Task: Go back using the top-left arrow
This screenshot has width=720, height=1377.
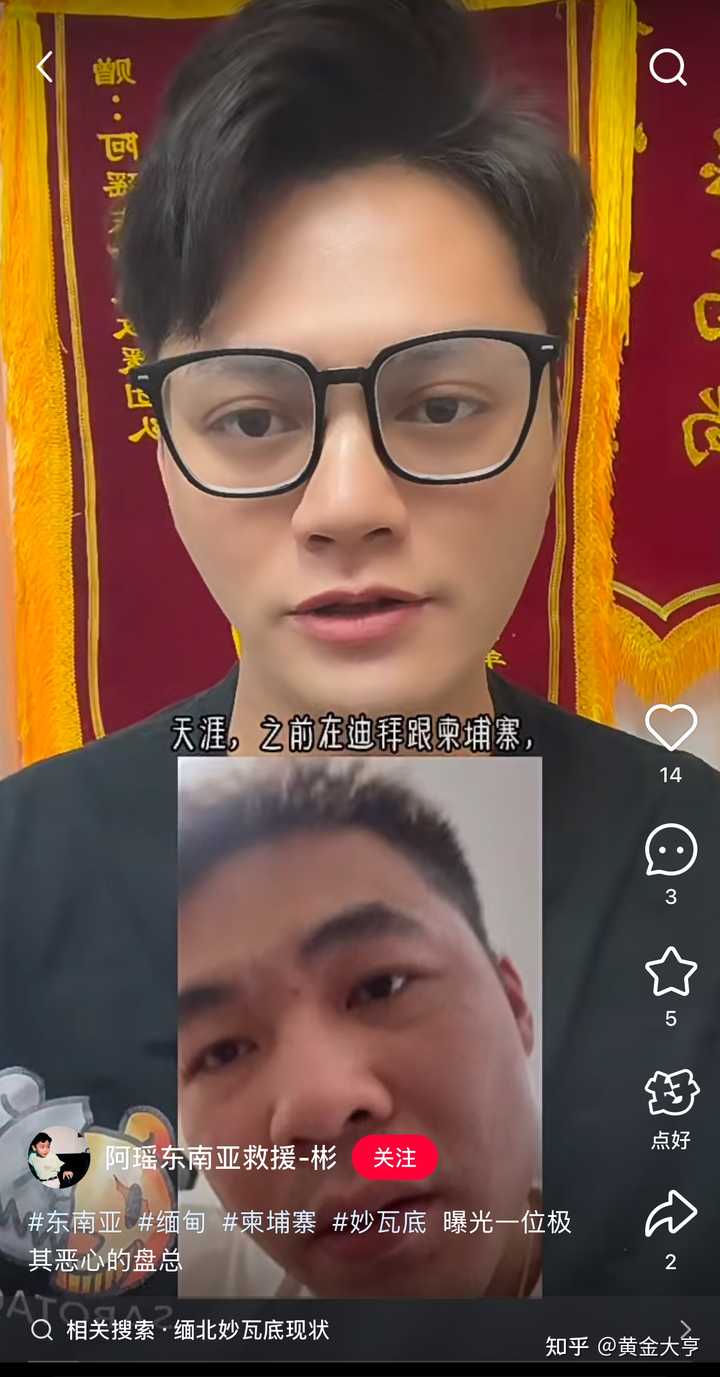Action: 44,68
